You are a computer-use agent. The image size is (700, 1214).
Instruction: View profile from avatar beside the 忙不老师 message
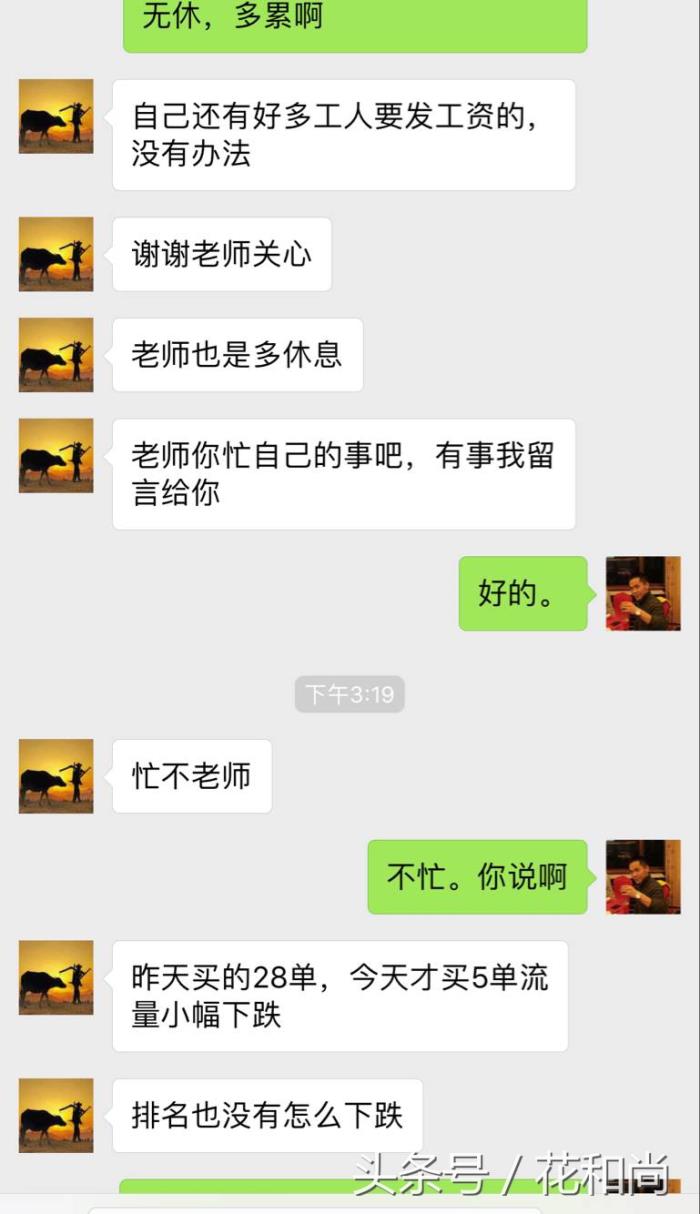point(56,776)
